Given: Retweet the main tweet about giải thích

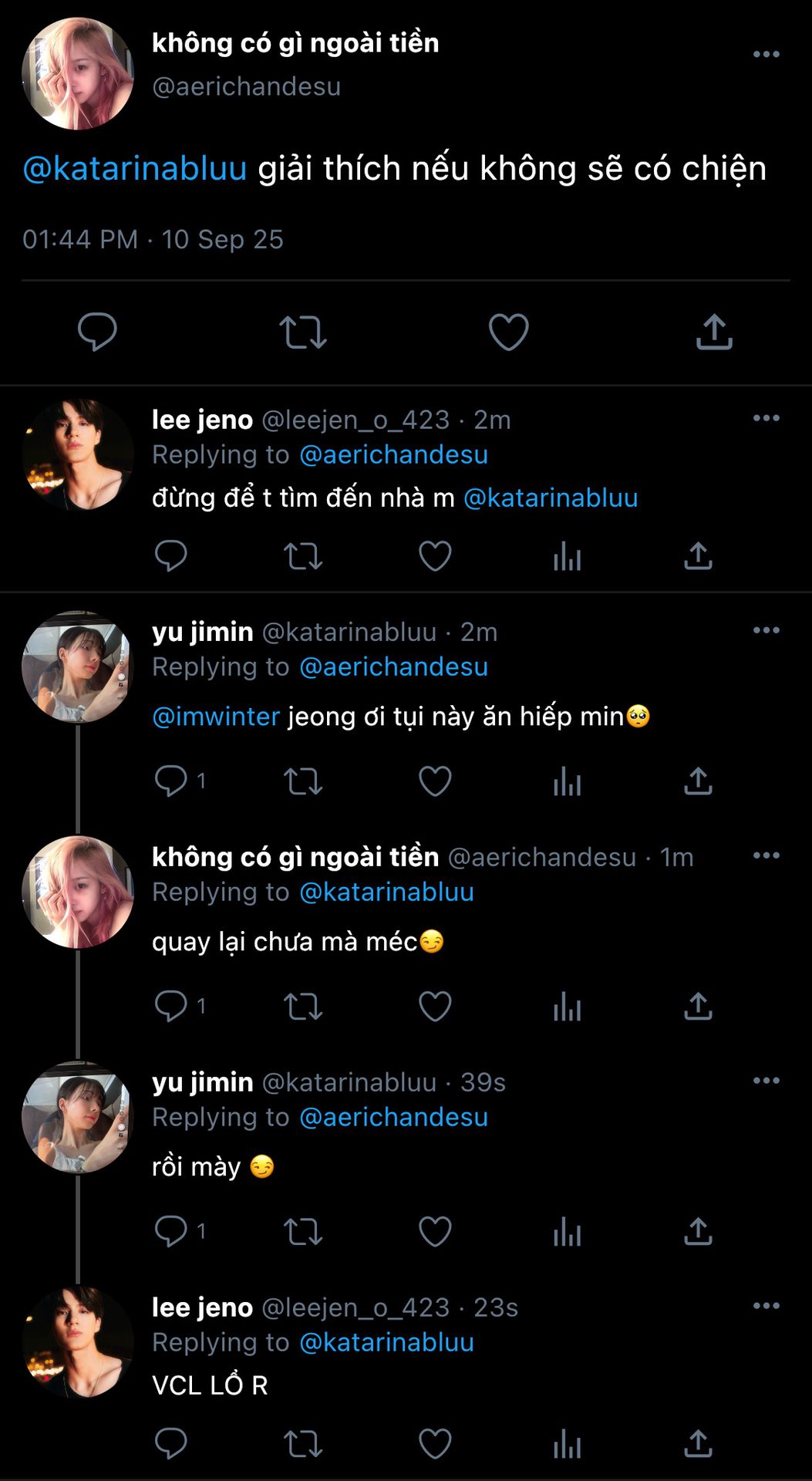Looking at the screenshot, I should point(302,332).
